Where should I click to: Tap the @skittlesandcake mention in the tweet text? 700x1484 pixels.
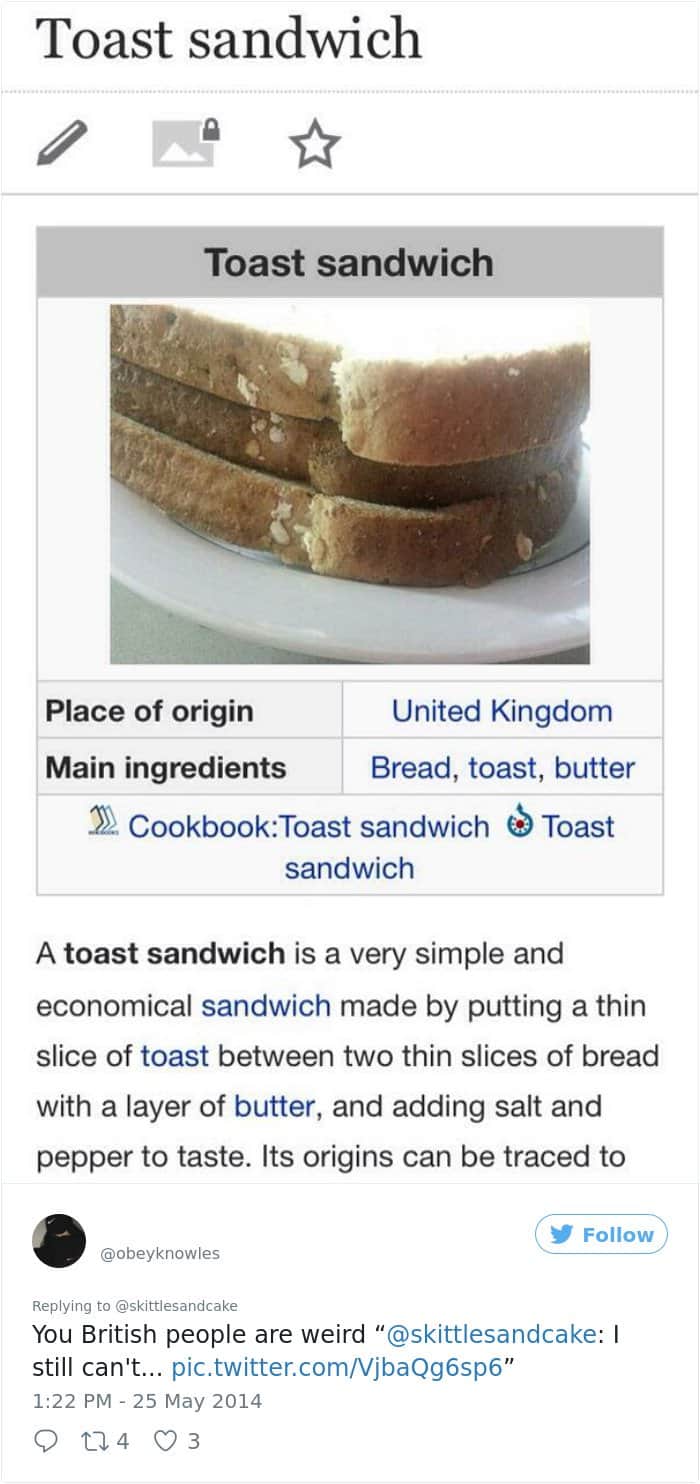(x=491, y=1335)
